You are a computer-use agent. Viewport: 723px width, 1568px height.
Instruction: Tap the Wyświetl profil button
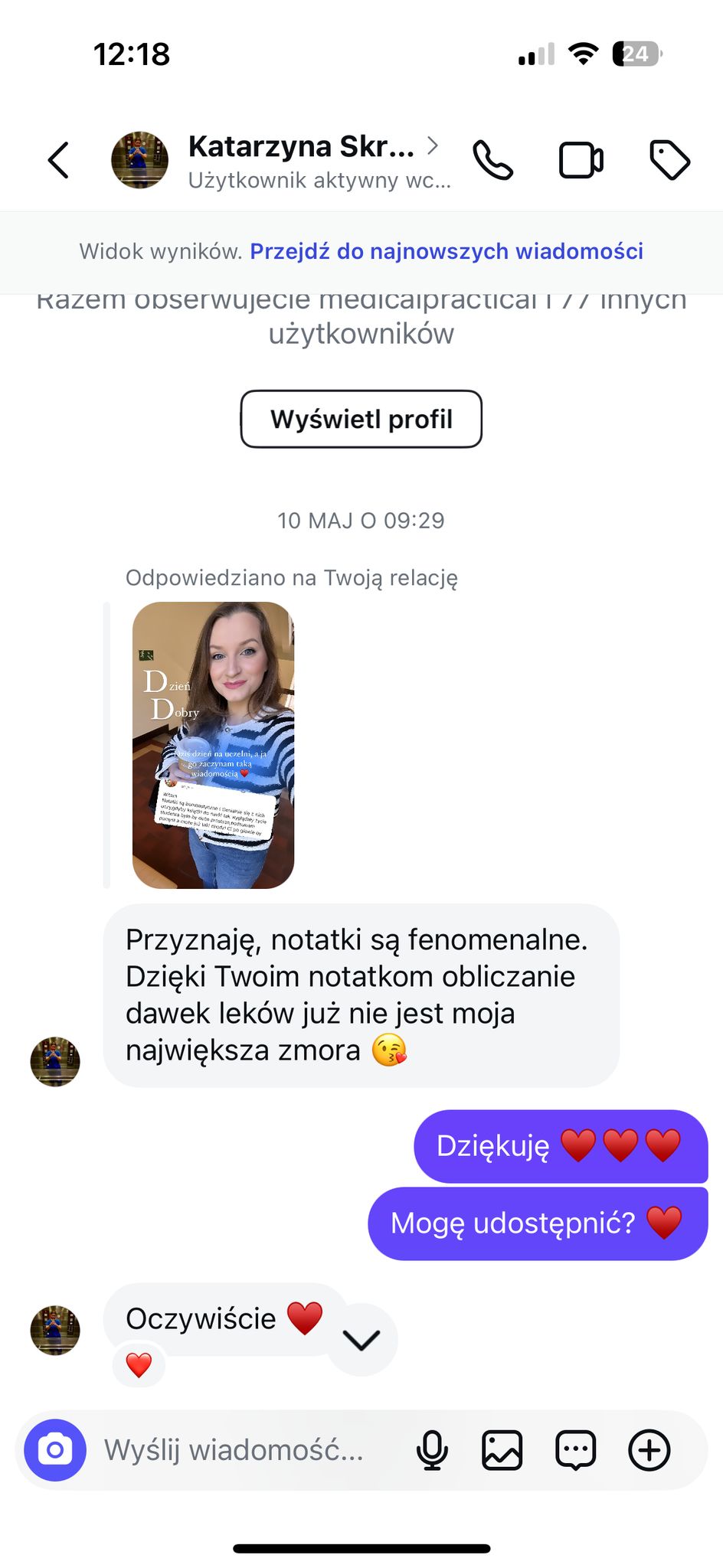point(361,419)
